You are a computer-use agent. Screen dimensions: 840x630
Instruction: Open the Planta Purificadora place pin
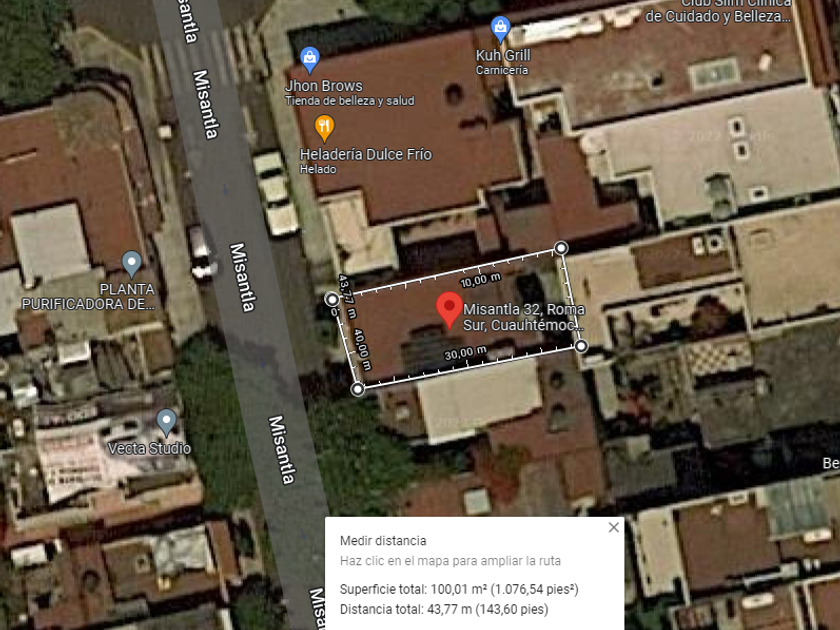(132, 264)
